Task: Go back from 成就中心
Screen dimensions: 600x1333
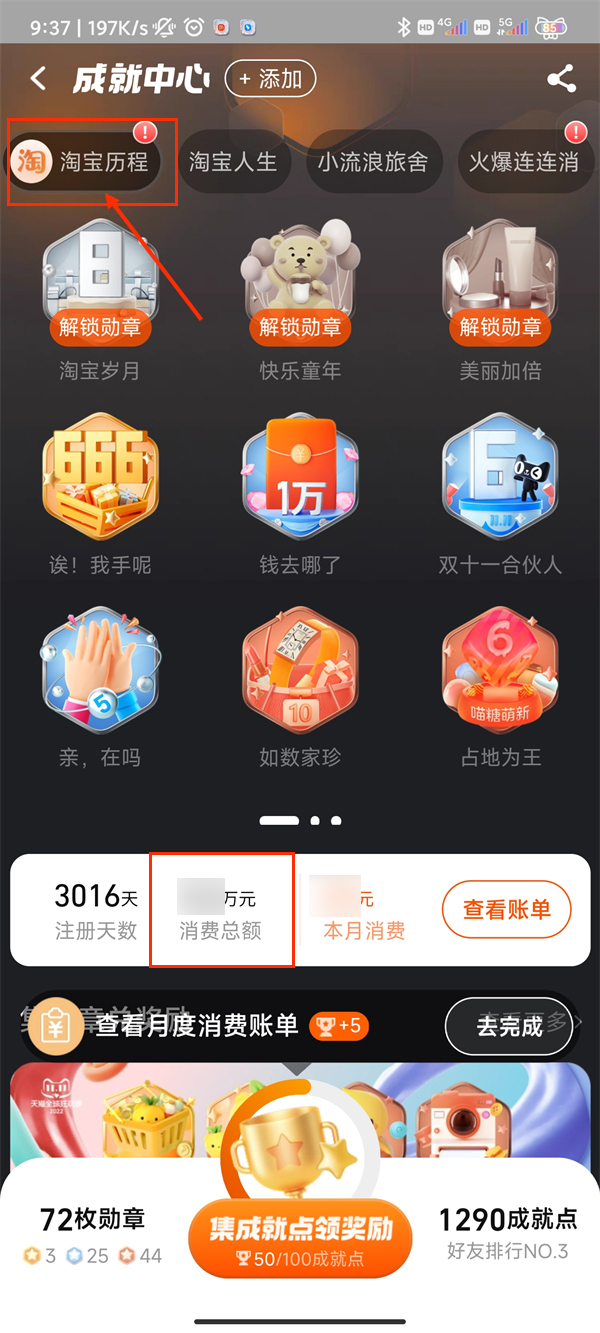Action: pyautogui.click(x=38, y=79)
